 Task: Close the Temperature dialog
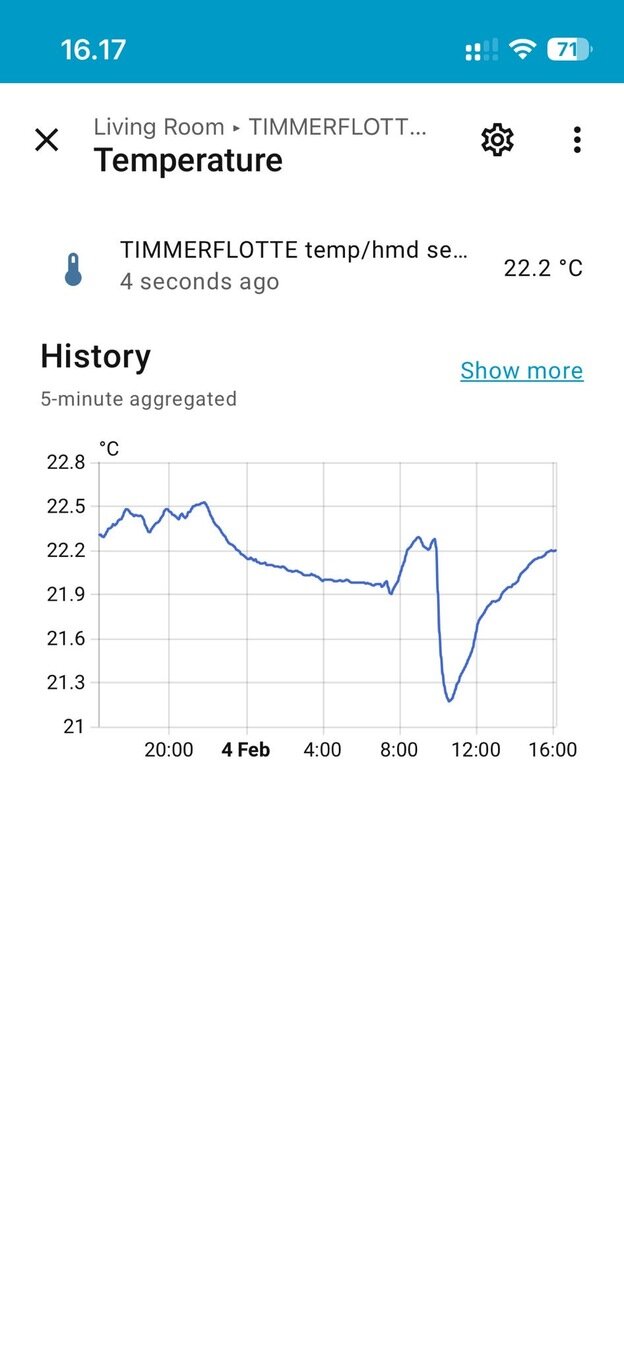[x=47, y=140]
